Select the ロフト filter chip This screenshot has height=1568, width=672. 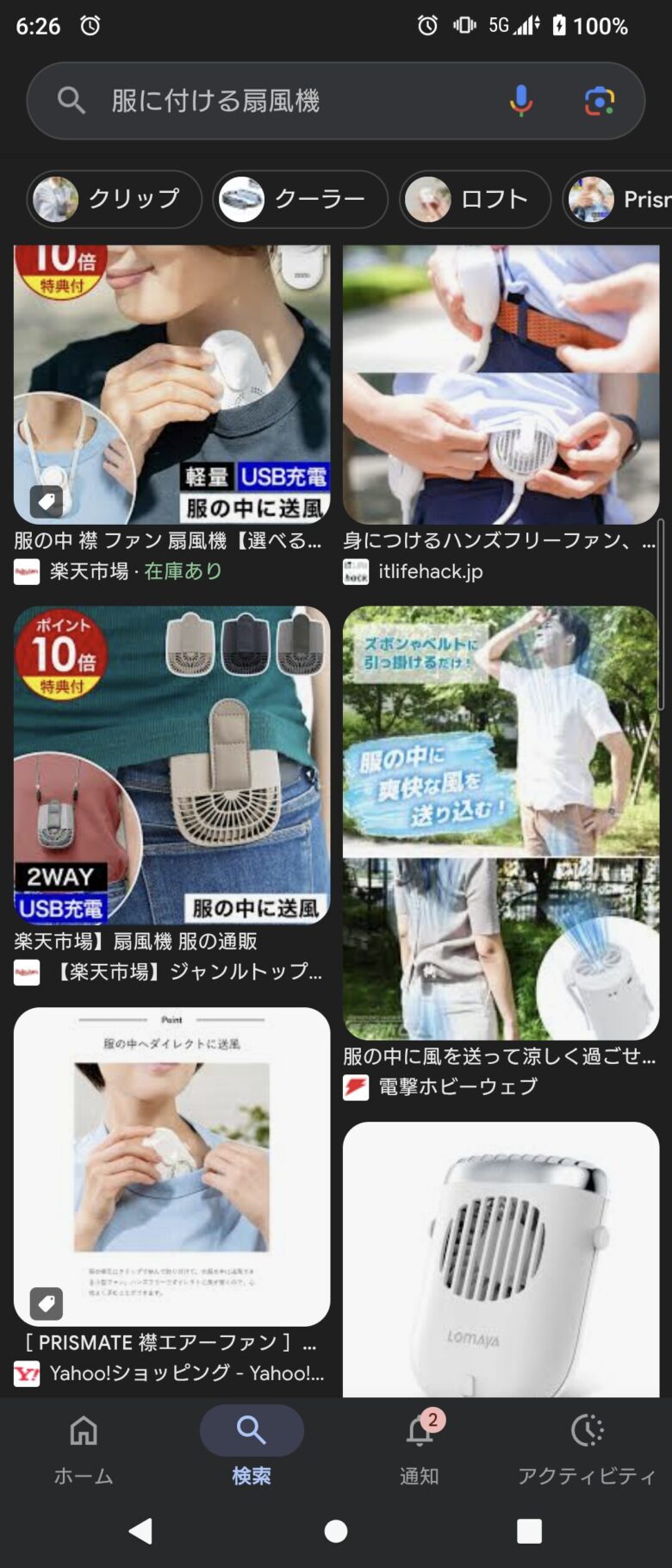pos(475,199)
